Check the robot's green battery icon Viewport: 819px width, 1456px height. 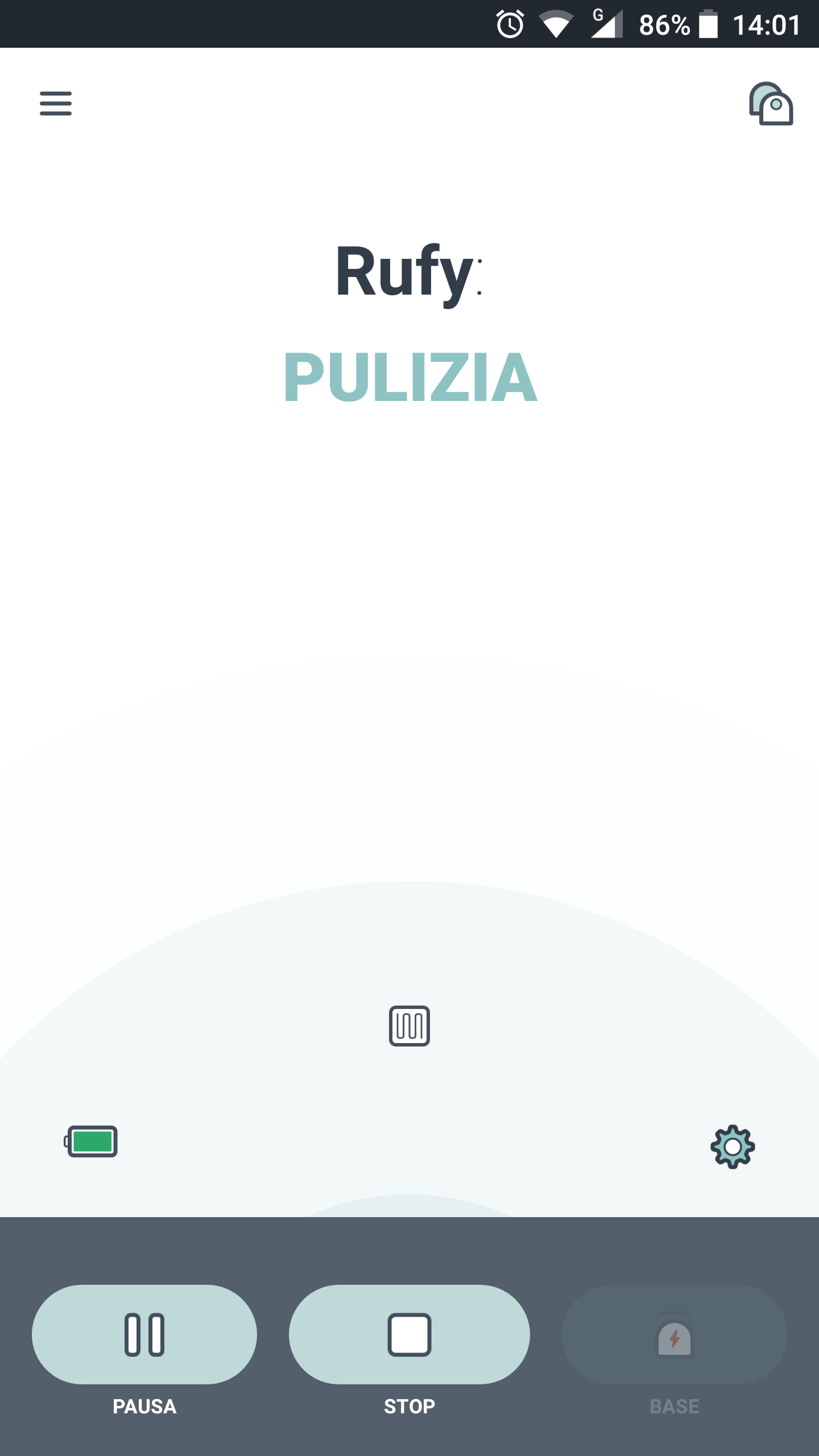(x=91, y=1141)
